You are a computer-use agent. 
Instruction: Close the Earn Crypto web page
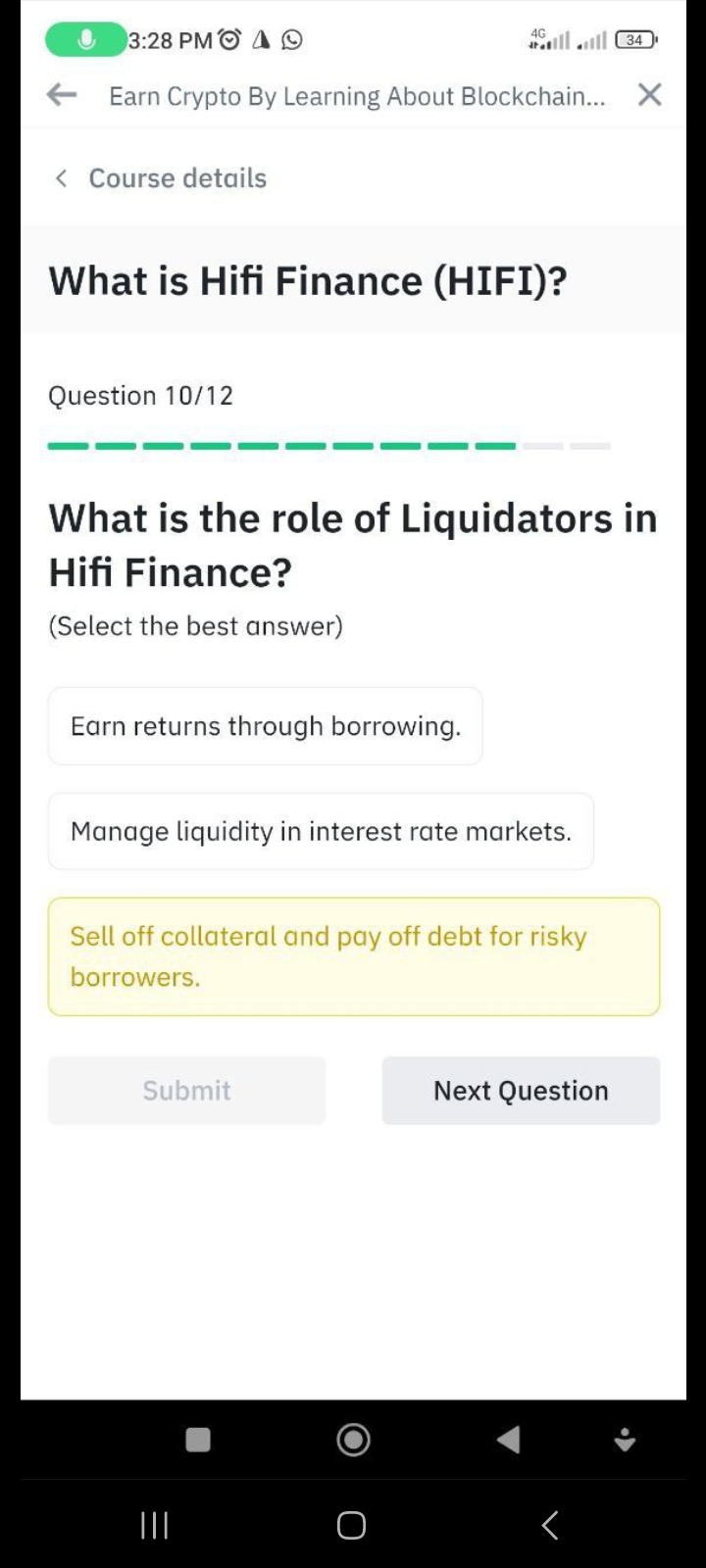click(x=649, y=95)
